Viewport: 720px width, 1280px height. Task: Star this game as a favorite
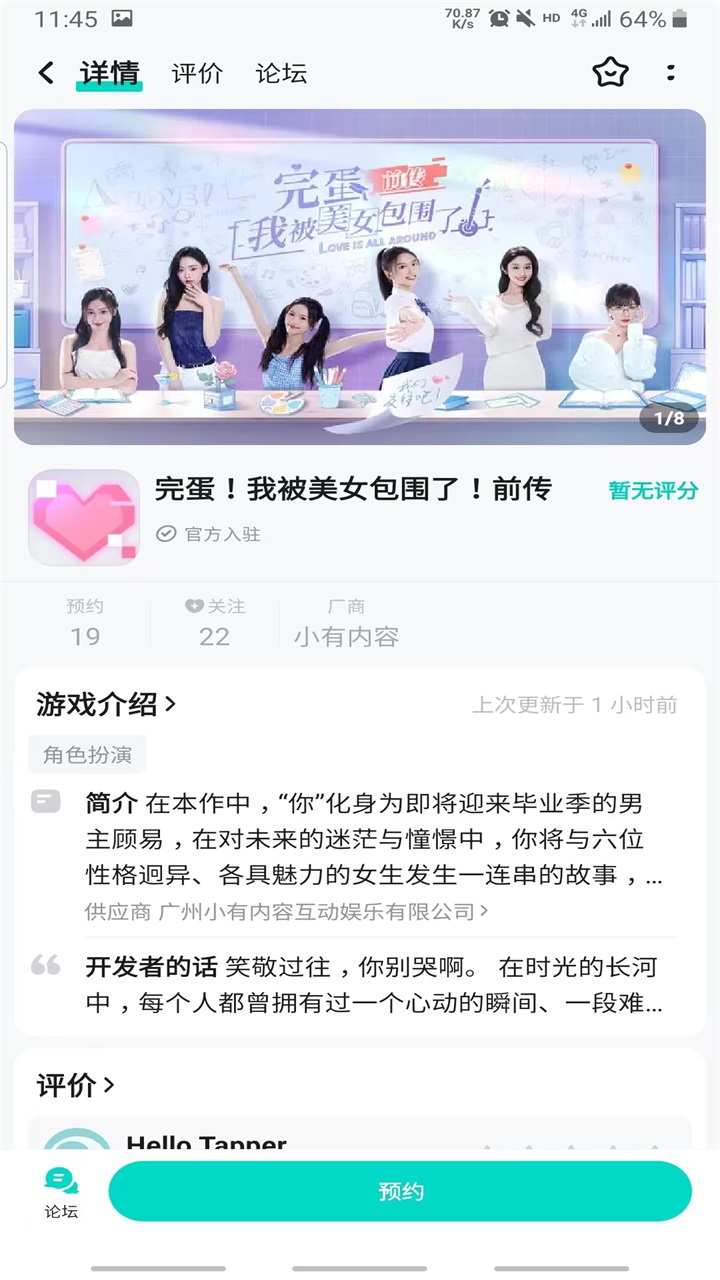tap(610, 73)
